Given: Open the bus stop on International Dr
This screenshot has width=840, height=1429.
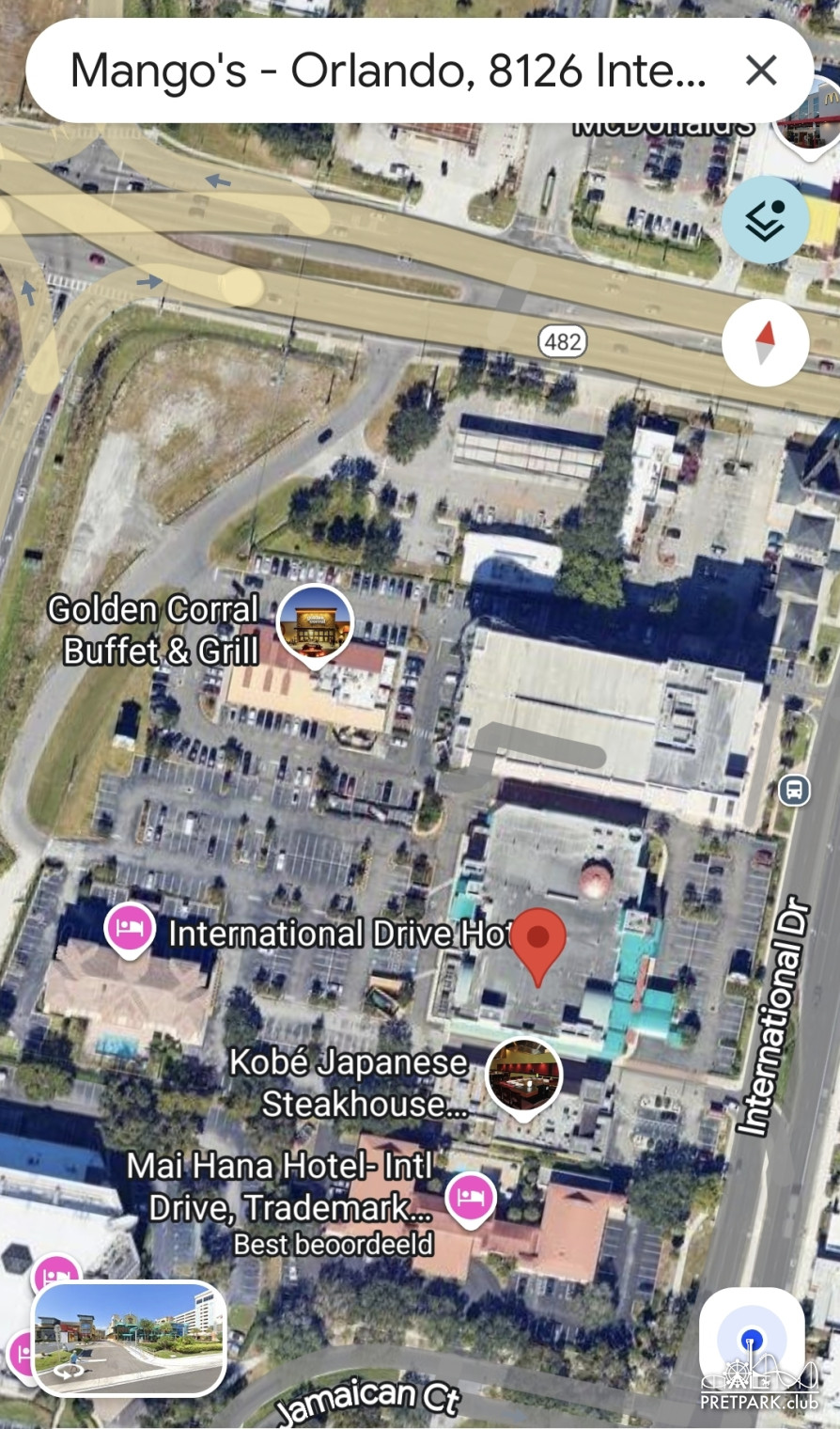Looking at the screenshot, I should click(x=794, y=790).
